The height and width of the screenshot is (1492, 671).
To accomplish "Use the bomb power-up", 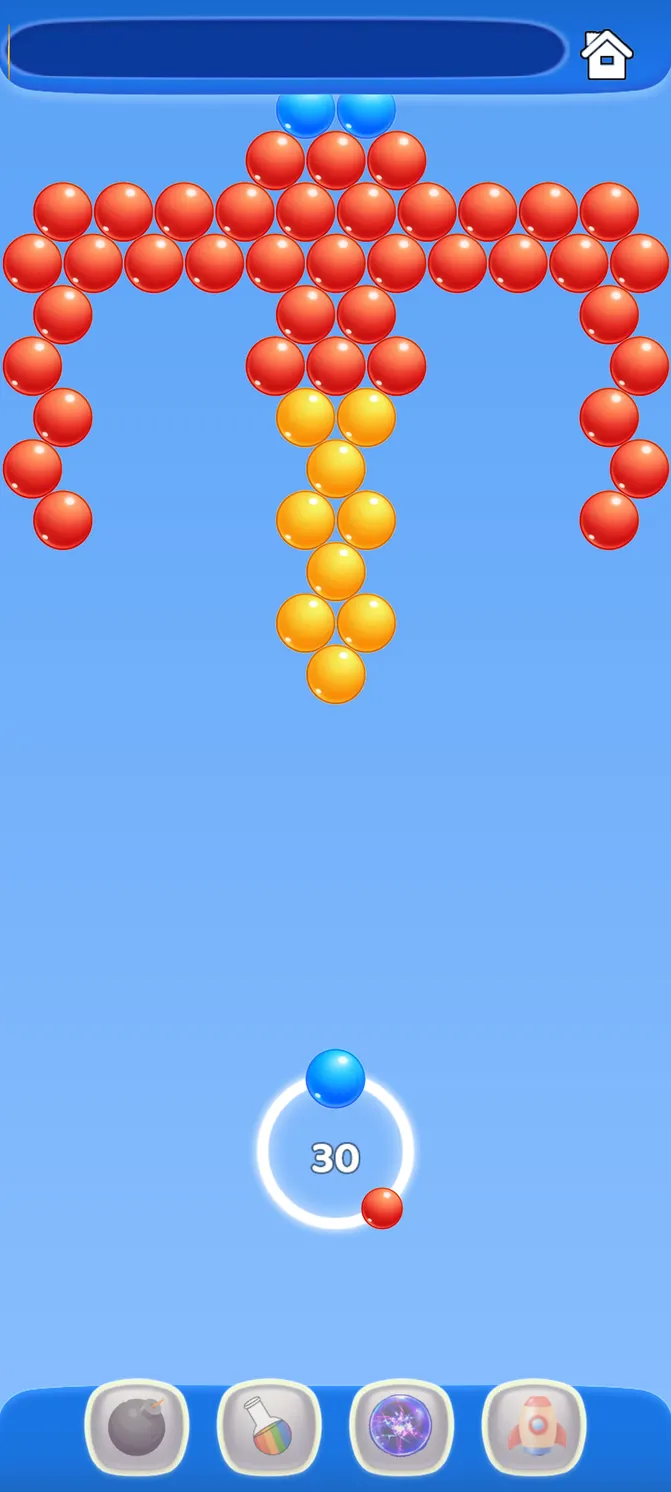I will click(136, 1427).
